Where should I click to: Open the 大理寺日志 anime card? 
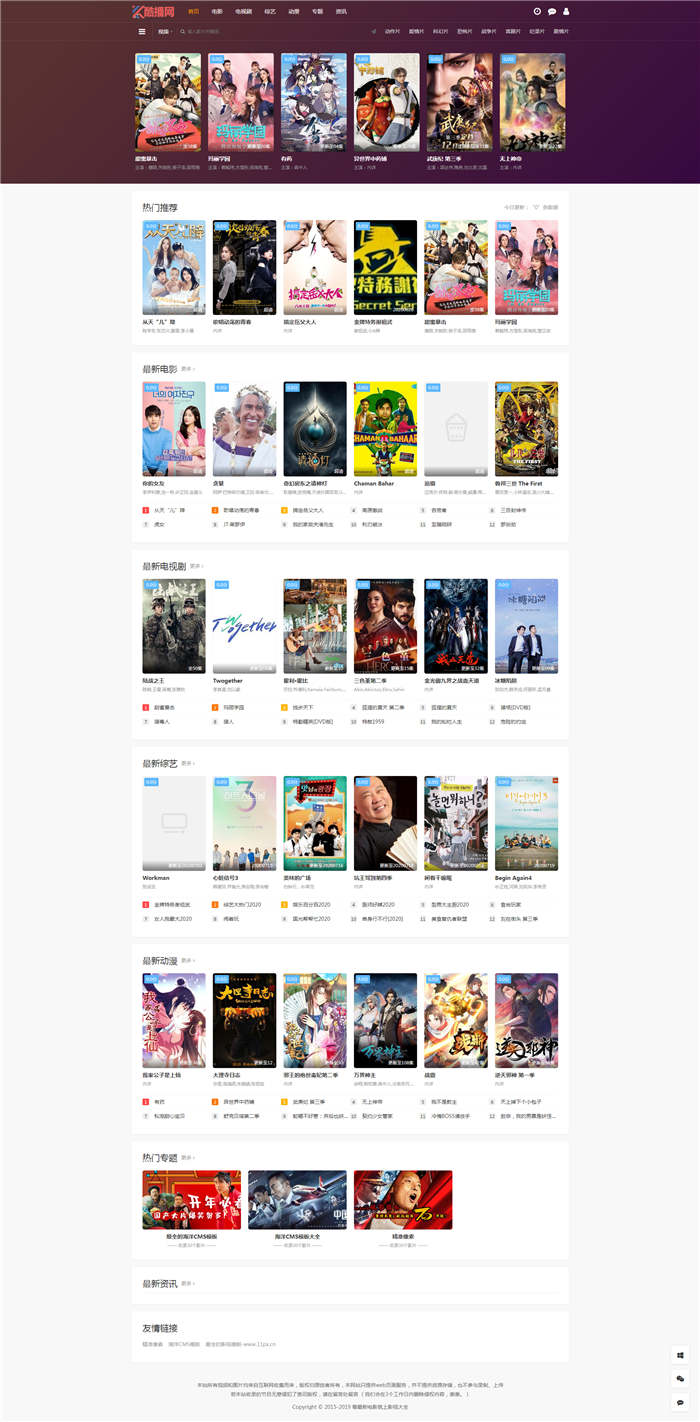click(x=244, y=1020)
